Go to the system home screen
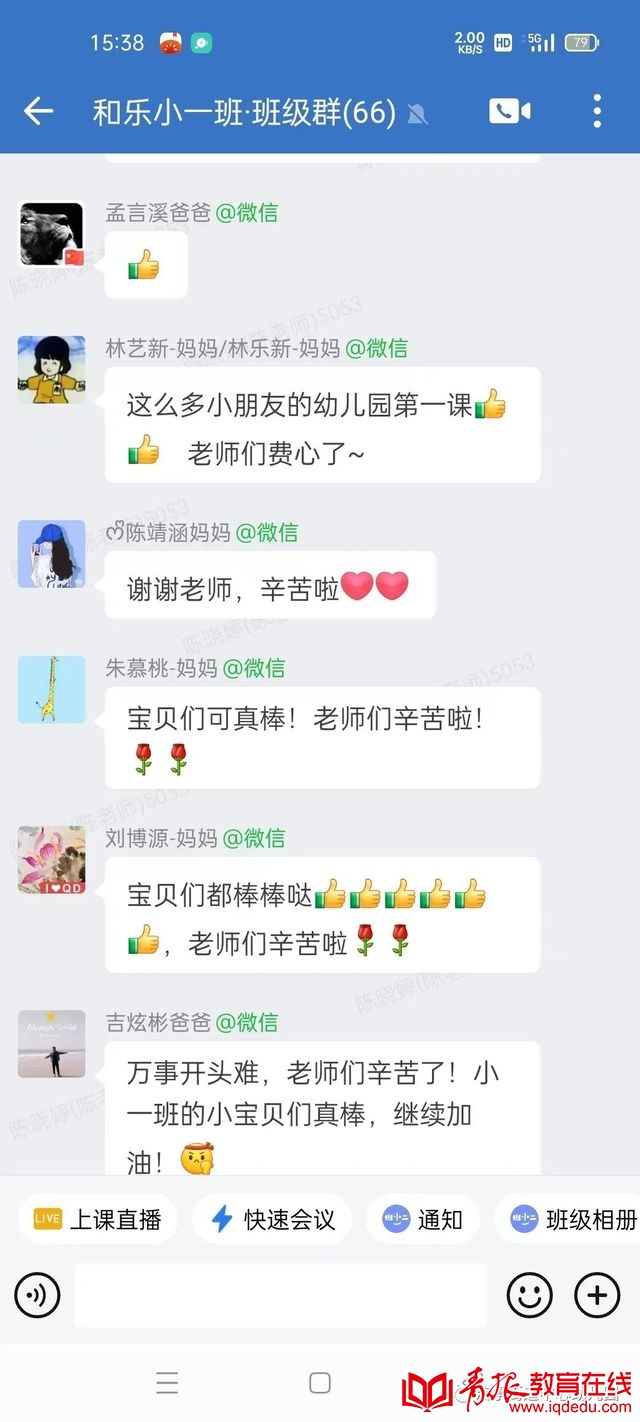Screen dimensions: 640x1422 point(320,1383)
